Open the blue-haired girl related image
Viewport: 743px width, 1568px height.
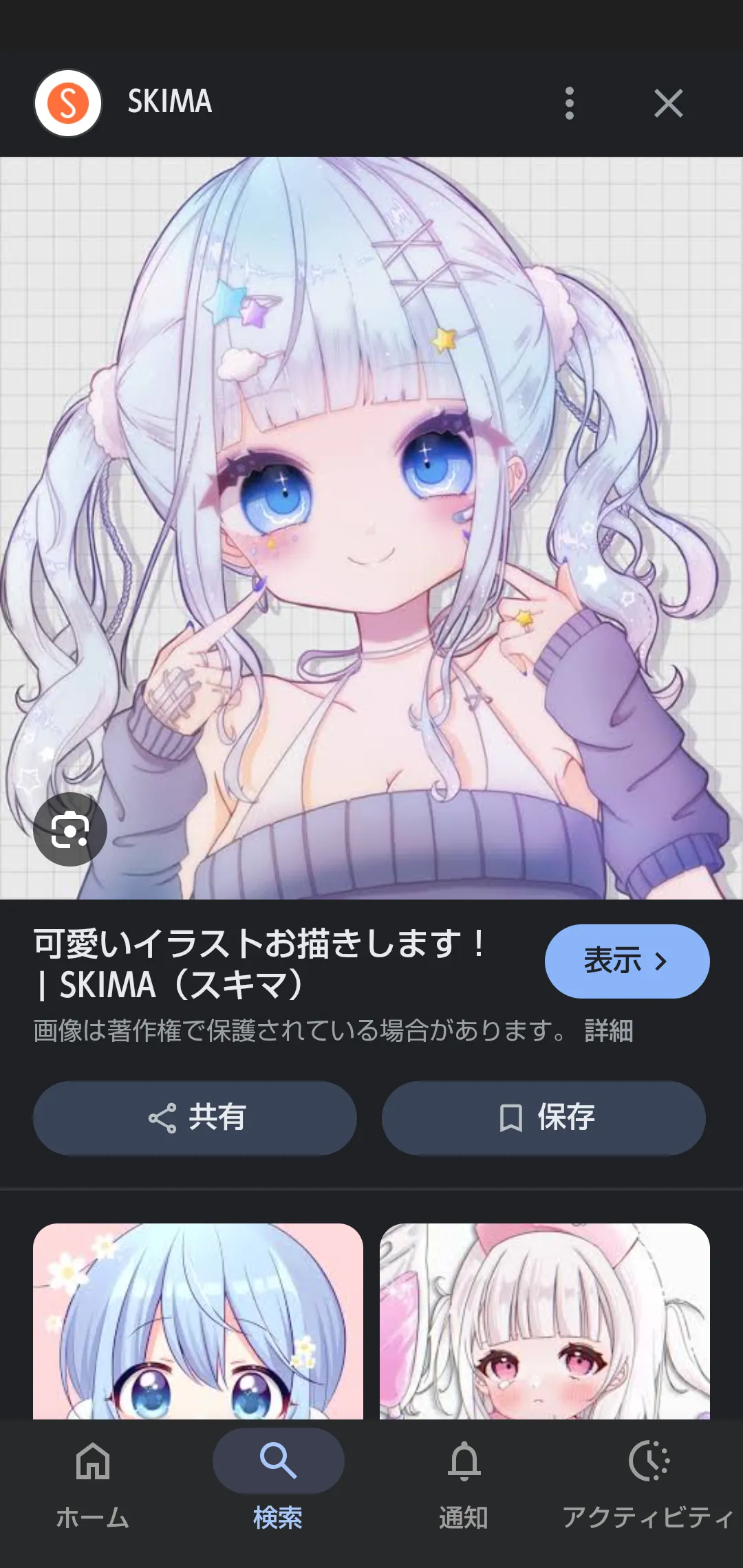[x=198, y=1321]
